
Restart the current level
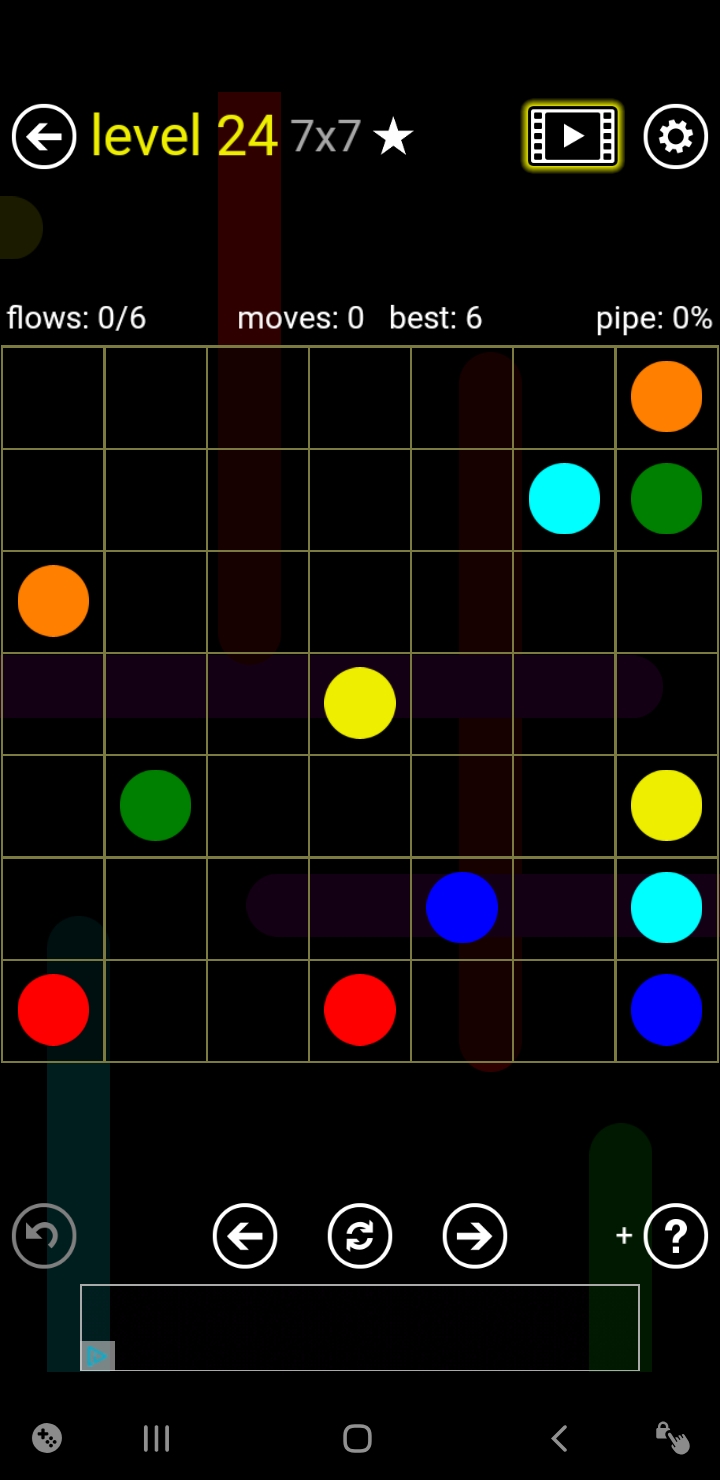pyautogui.click(x=360, y=1236)
